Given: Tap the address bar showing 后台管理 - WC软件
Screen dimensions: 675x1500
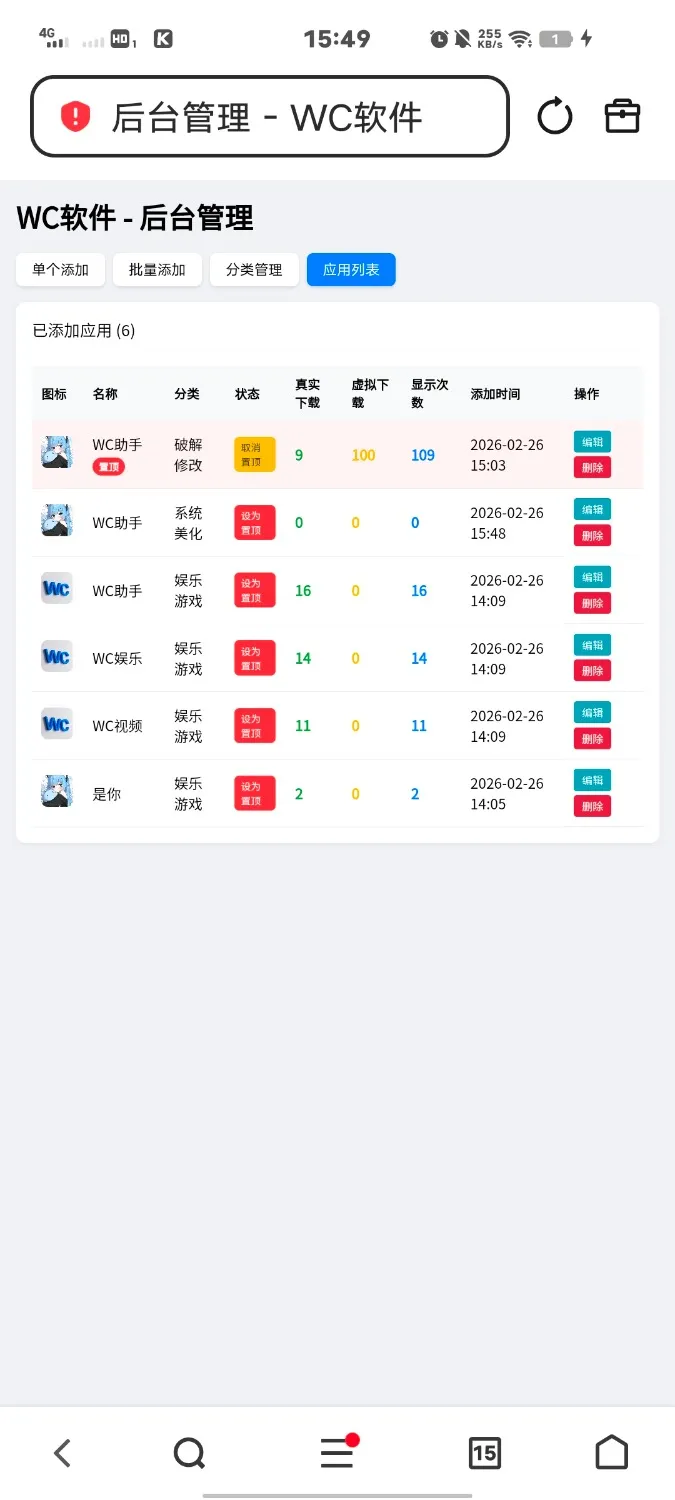Looking at the screenshot, I should tap(270, 117).
